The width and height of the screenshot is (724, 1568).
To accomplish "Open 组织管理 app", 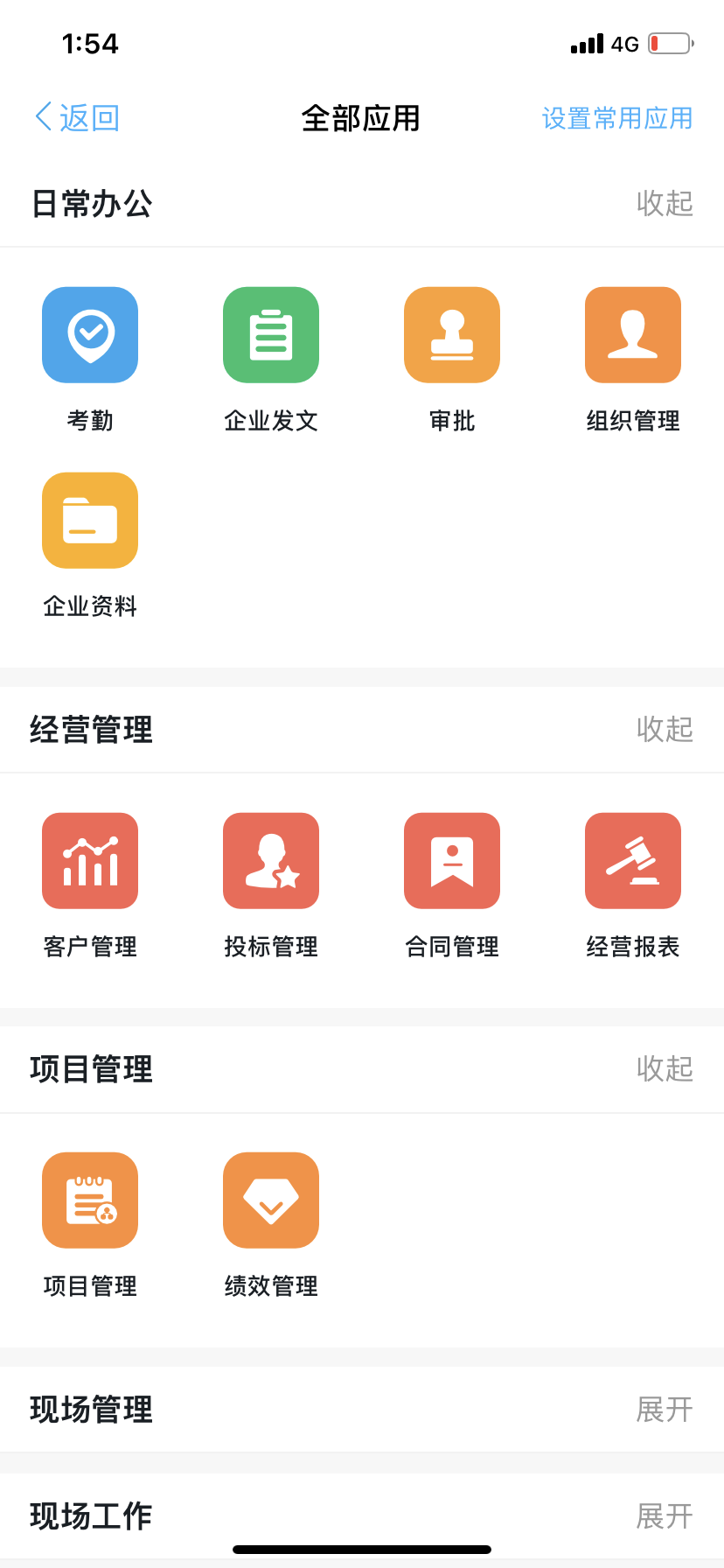I will [633, 336].
